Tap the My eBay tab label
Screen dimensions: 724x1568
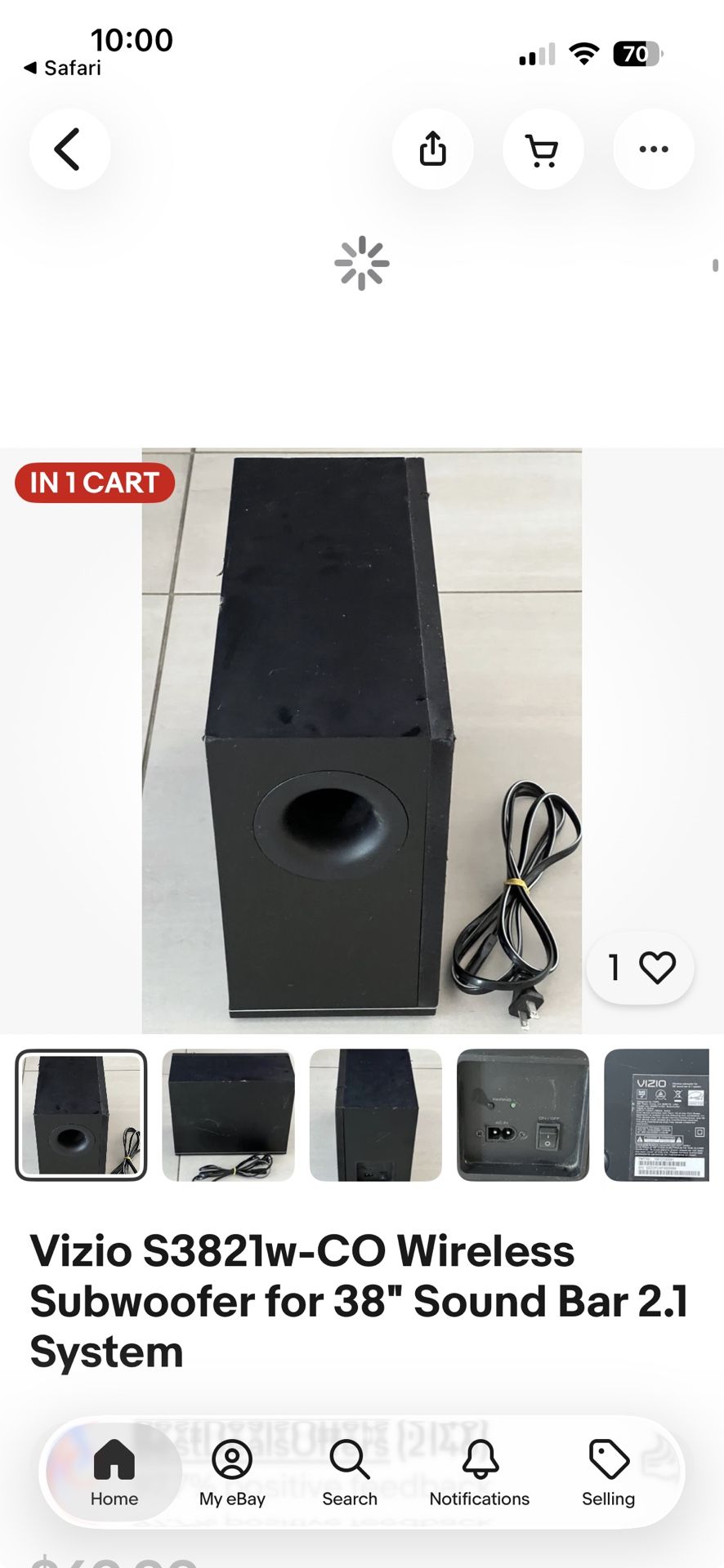(x=231, y=1499)
